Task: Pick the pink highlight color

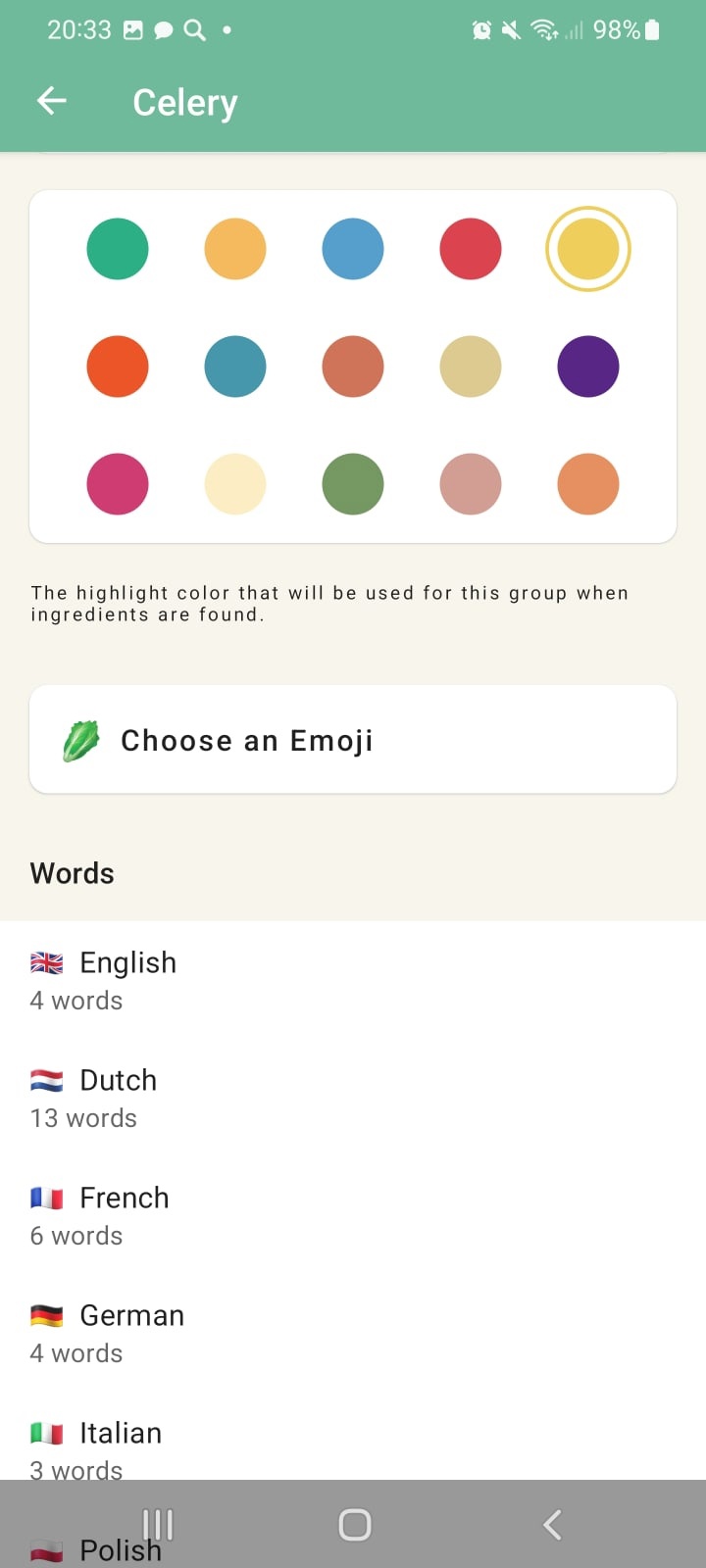Action: point(118,484)
